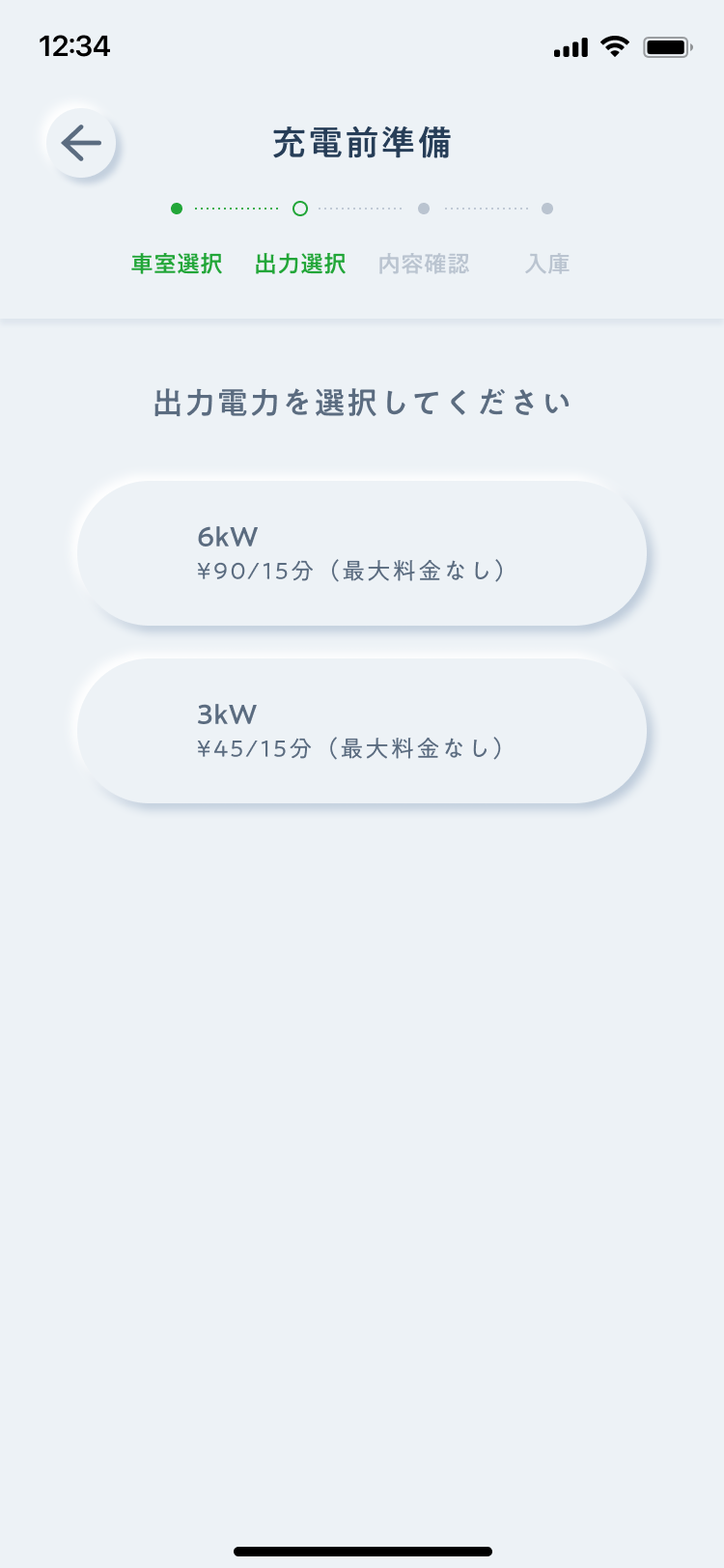
Task: Go back with the arrow button
Action: click(x=81, y=144)
